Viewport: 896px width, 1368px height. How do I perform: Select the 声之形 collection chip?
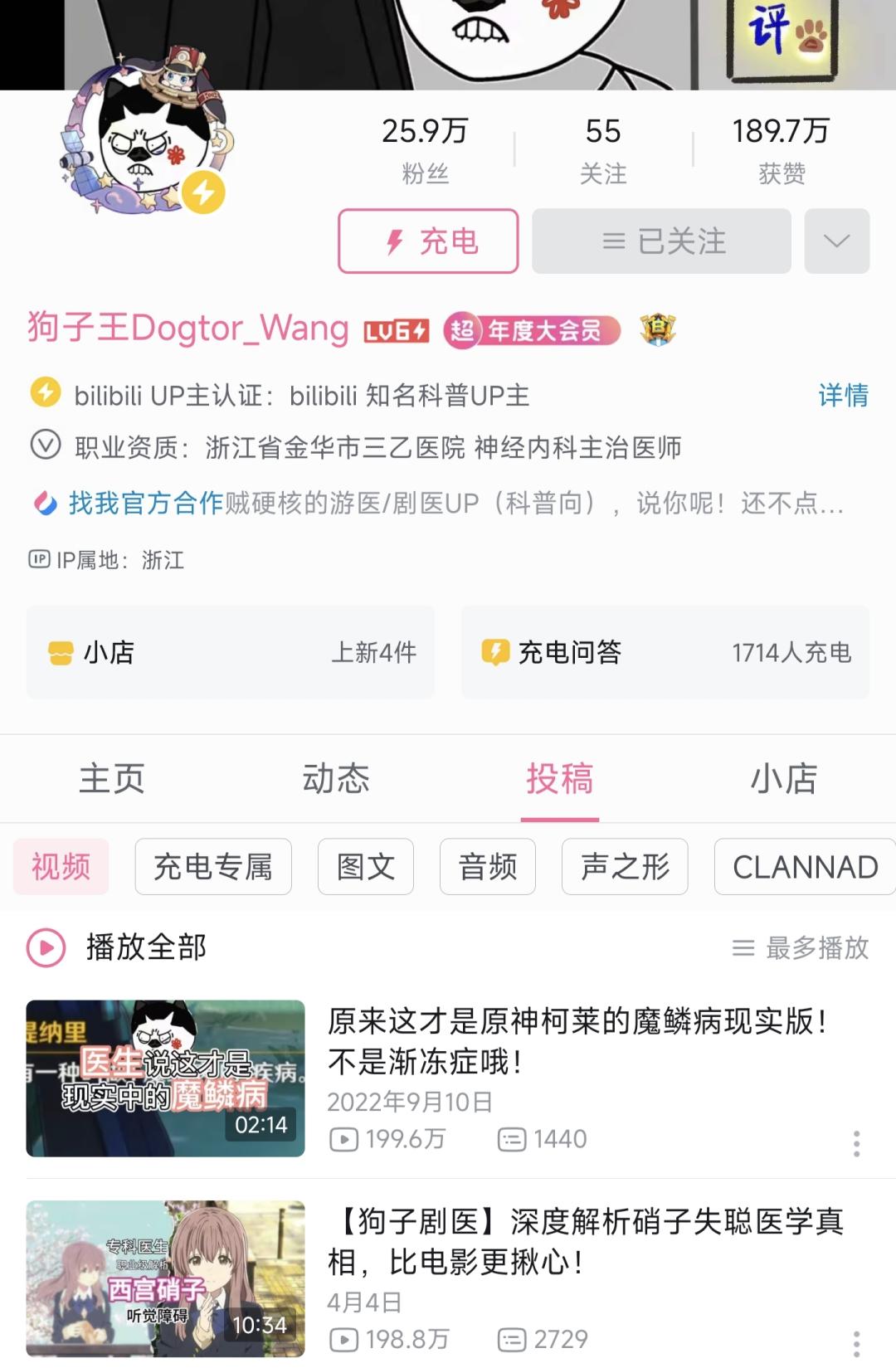pyautogui.click(x=625, y=867)
